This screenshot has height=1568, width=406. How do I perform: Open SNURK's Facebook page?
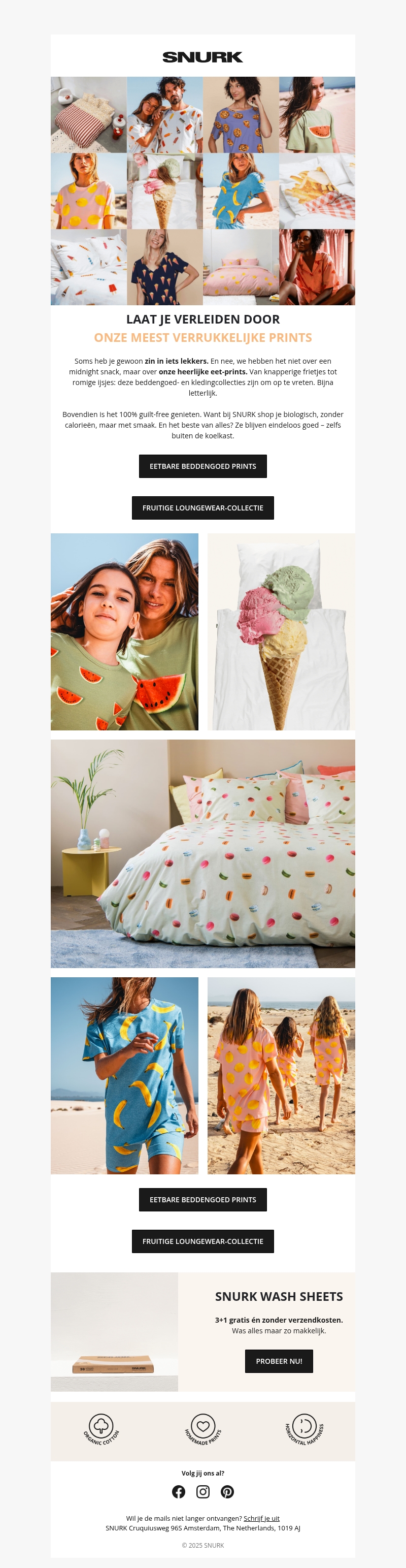[179, 1491]
